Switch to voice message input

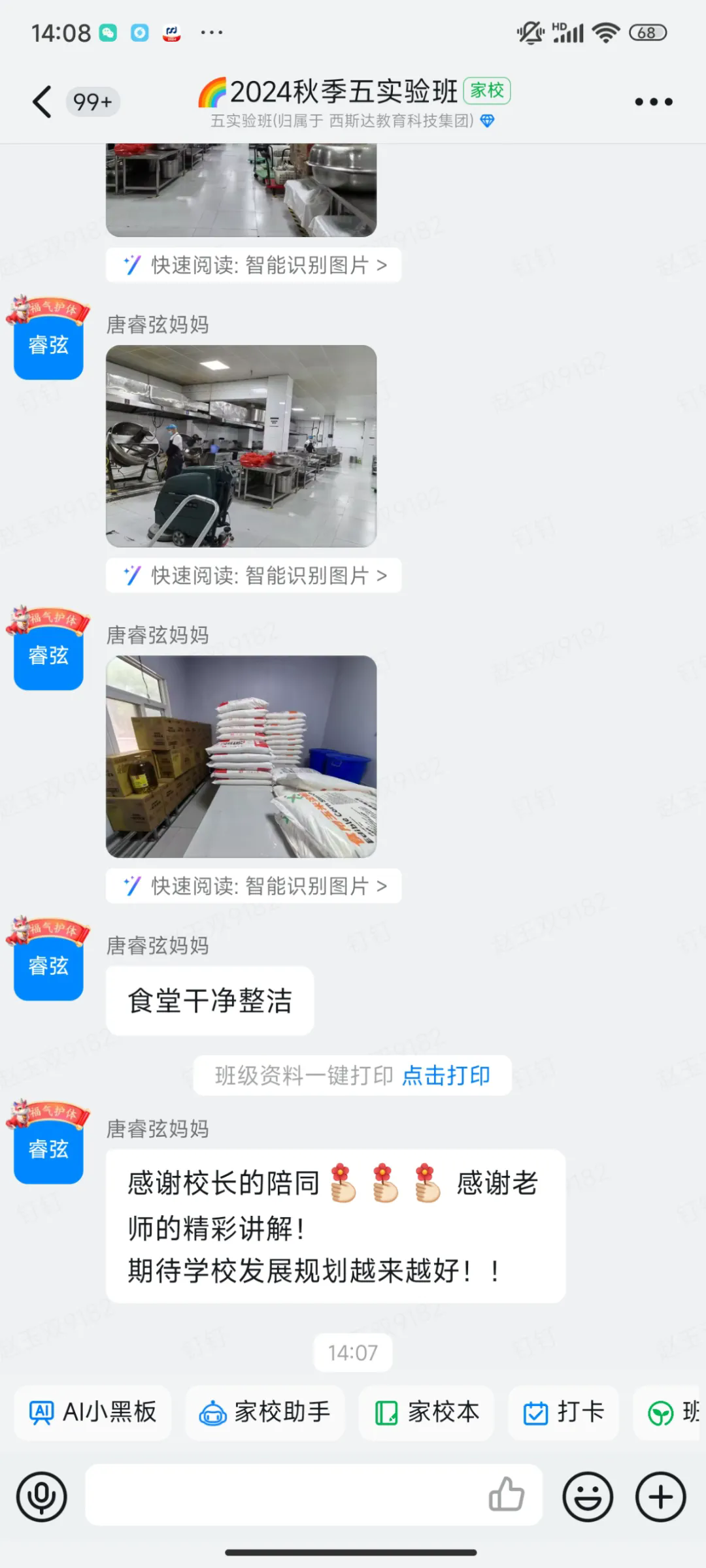point(42,1496)
